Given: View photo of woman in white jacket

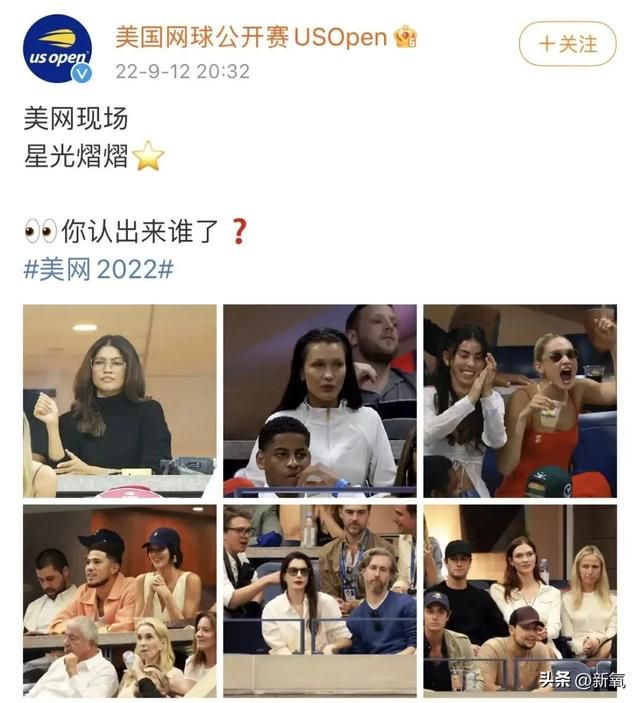Looking at the screenshot, I should click(x=320, y=400).
